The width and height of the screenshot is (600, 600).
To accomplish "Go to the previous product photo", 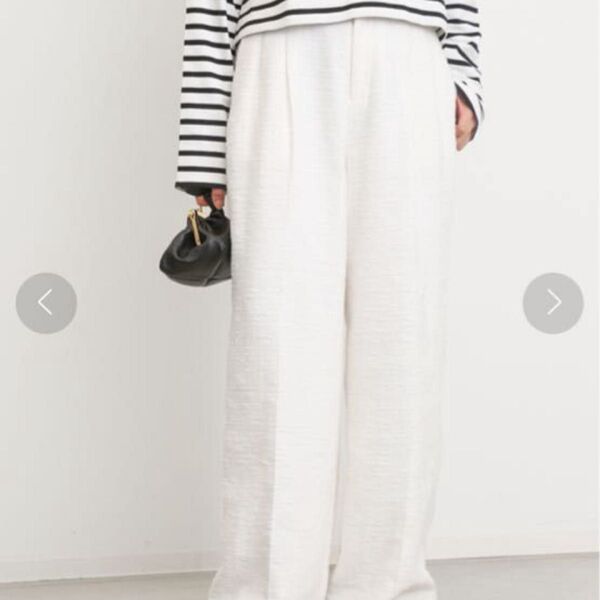I will pos(46,303).
